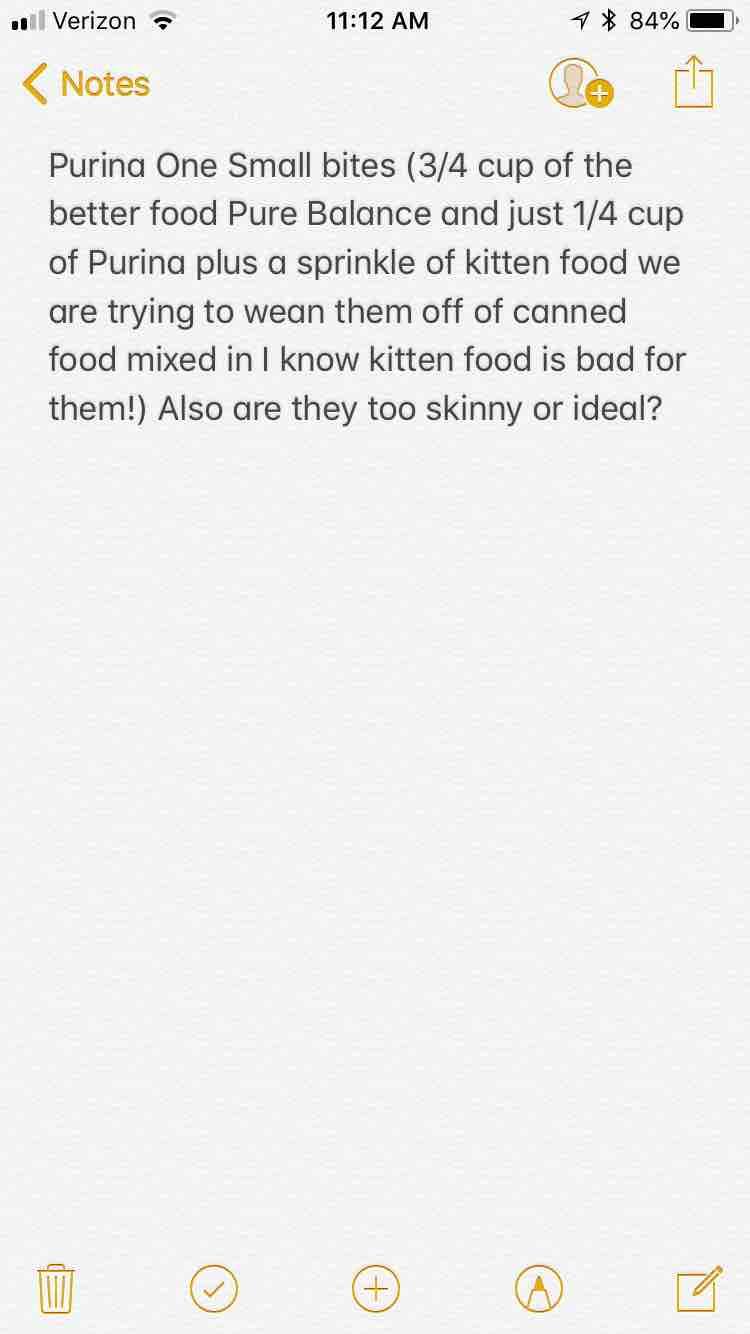Tap the compose new note icon
Viewport: 750px width, 1334px height.
[699, 1289]
